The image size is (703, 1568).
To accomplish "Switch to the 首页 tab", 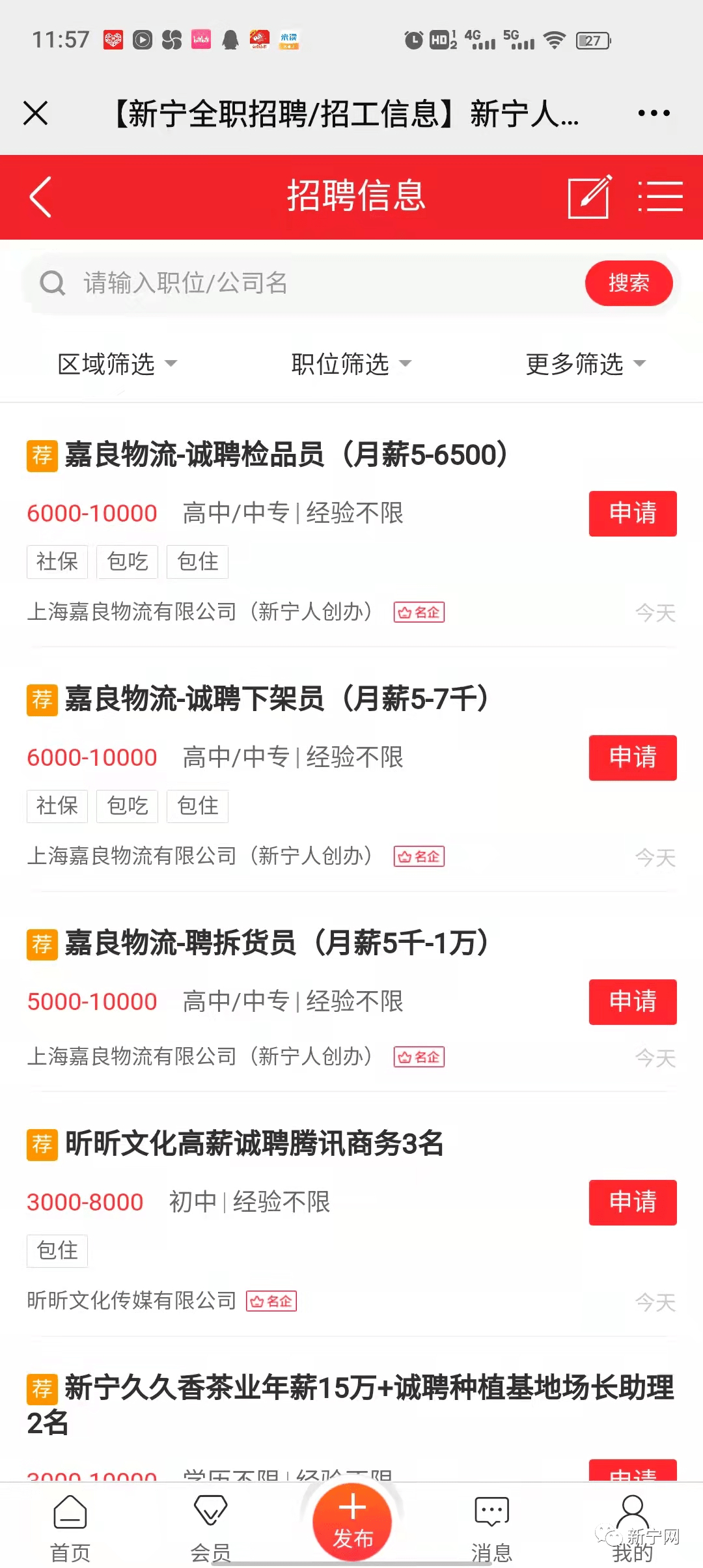I will click(70, 1528).
